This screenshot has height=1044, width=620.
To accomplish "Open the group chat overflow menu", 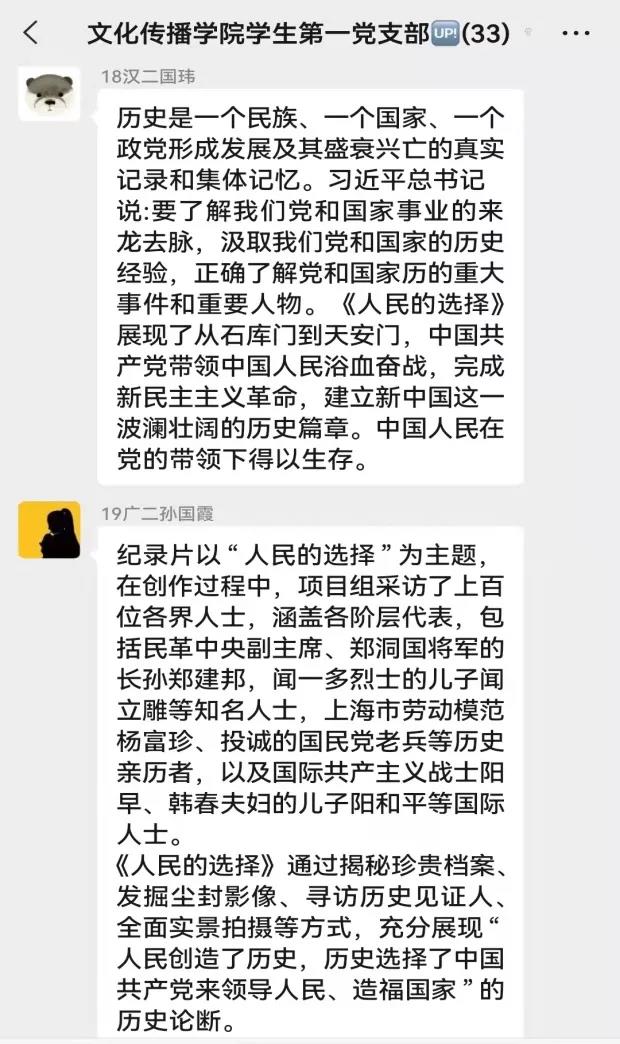I will click(x=577, y=33).
